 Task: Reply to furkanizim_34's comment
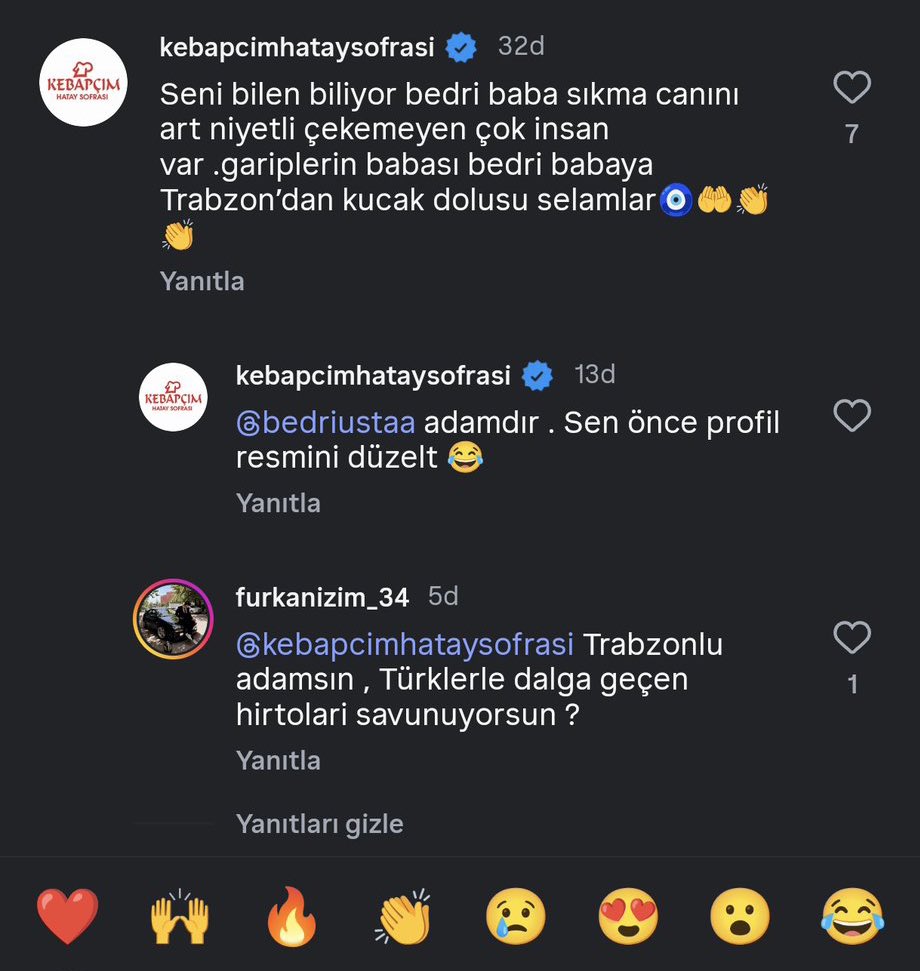coord(278,761)
